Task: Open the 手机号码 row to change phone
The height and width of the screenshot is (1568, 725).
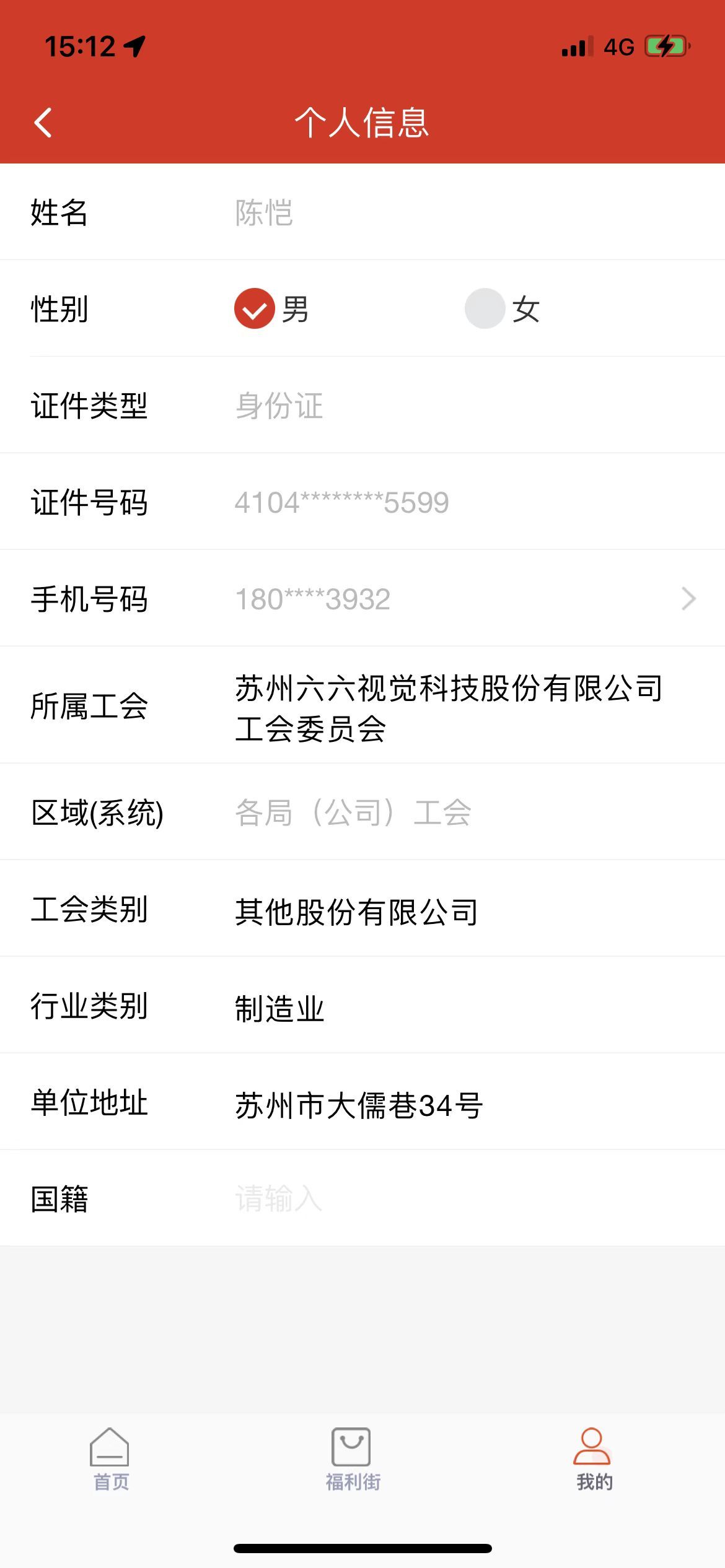Action: point(362,598)
